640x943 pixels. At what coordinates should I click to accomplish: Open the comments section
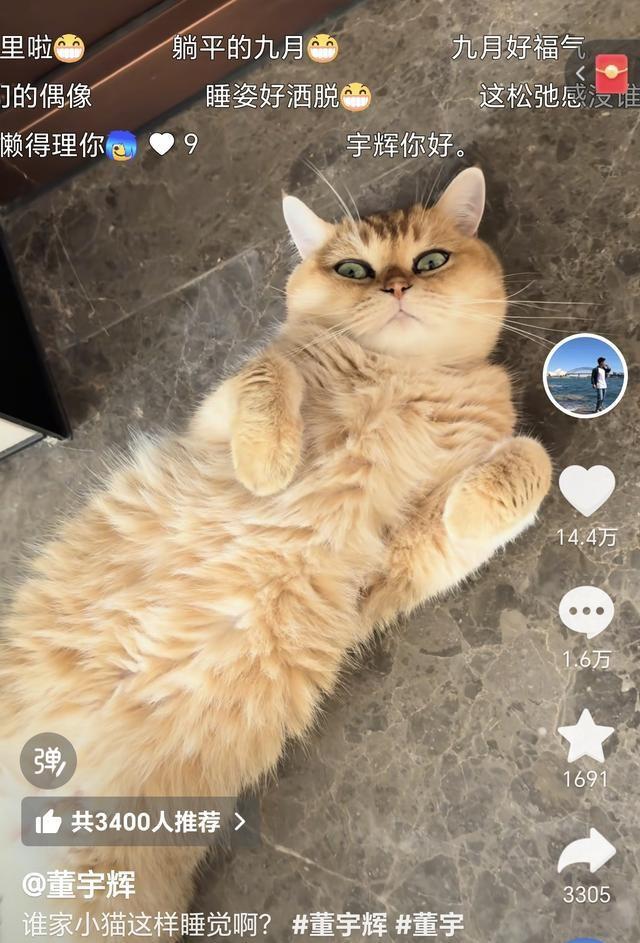[x=586, y=611]
